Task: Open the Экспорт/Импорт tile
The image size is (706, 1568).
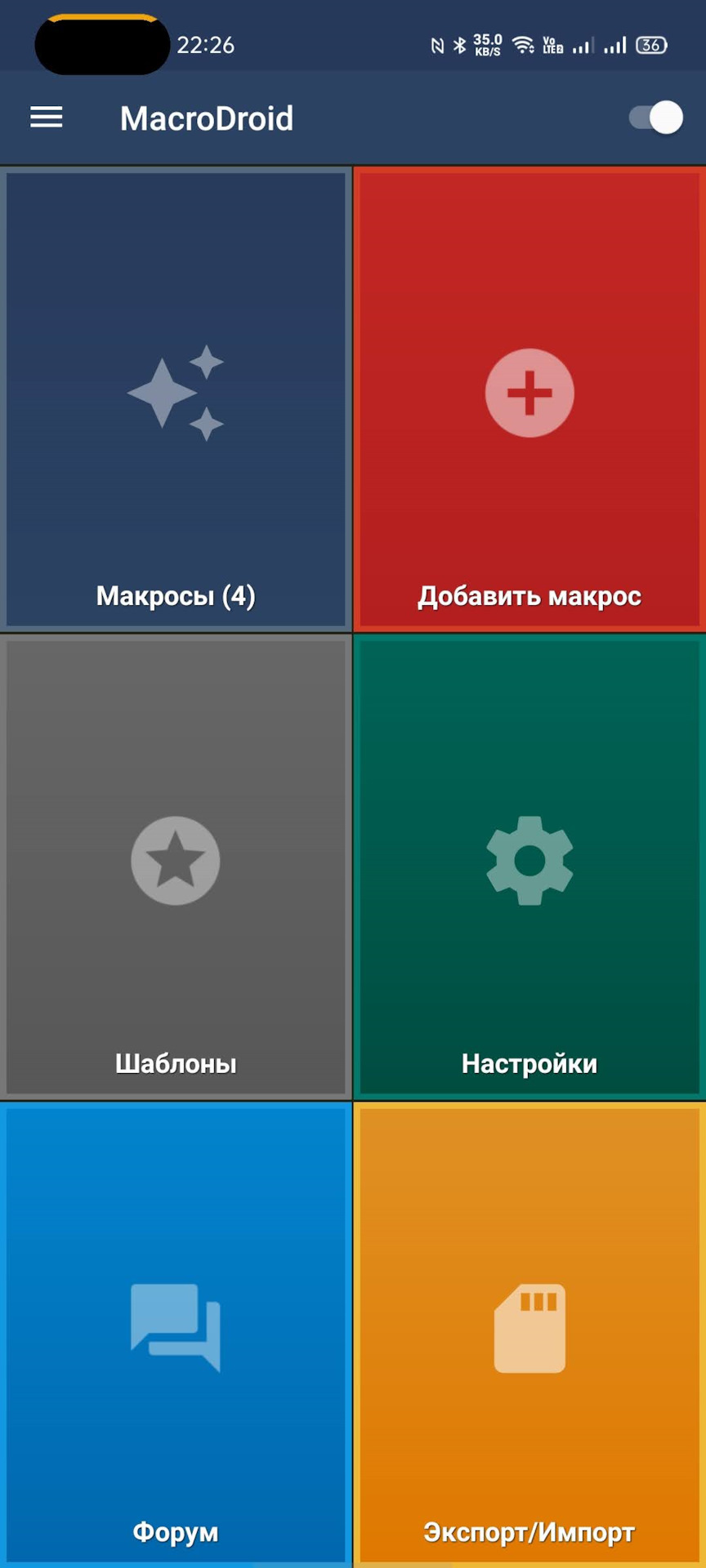Action: [x=529, y=1334]
